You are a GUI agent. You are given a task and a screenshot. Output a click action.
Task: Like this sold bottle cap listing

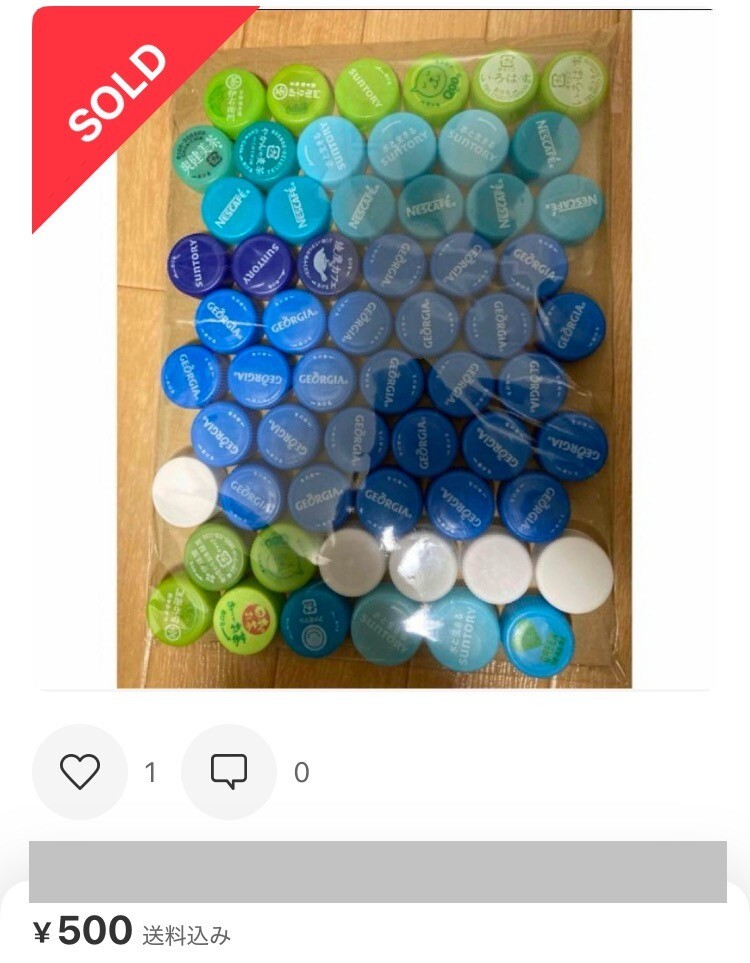pos(80,771)
